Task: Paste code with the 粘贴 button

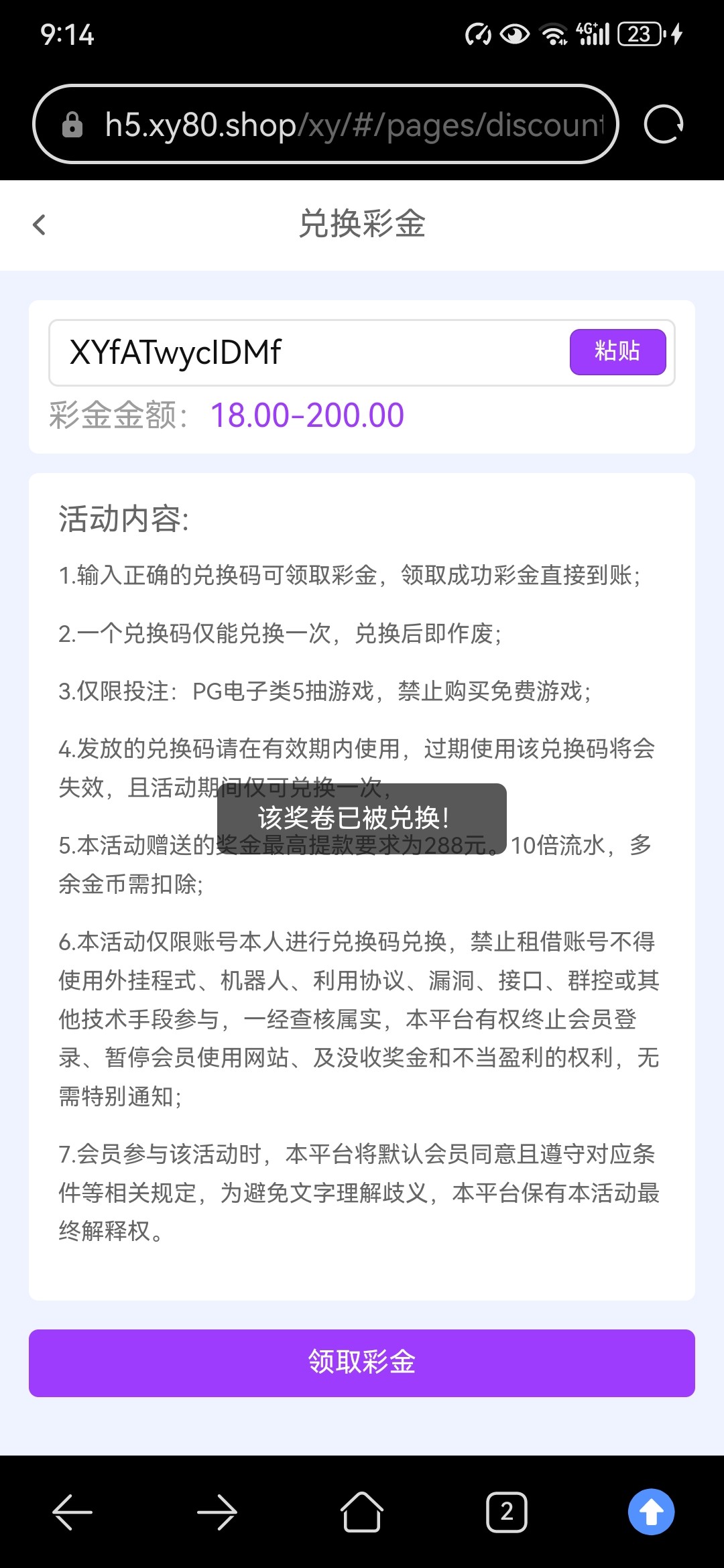Action: pyautogui.click(x=617, y=352)
